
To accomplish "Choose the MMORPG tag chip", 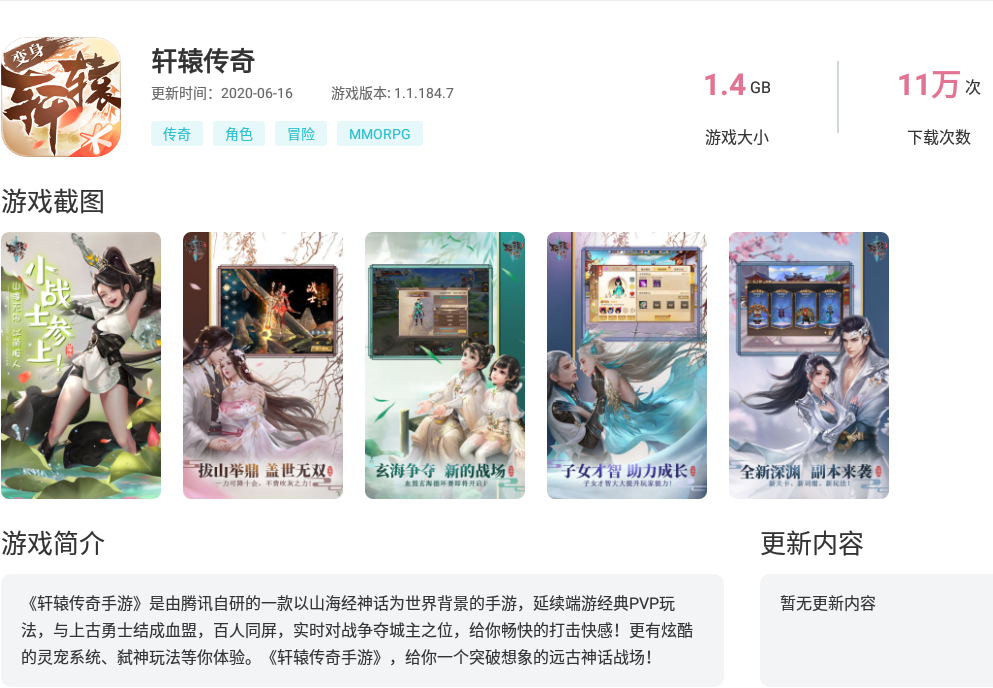I will 380,134.
